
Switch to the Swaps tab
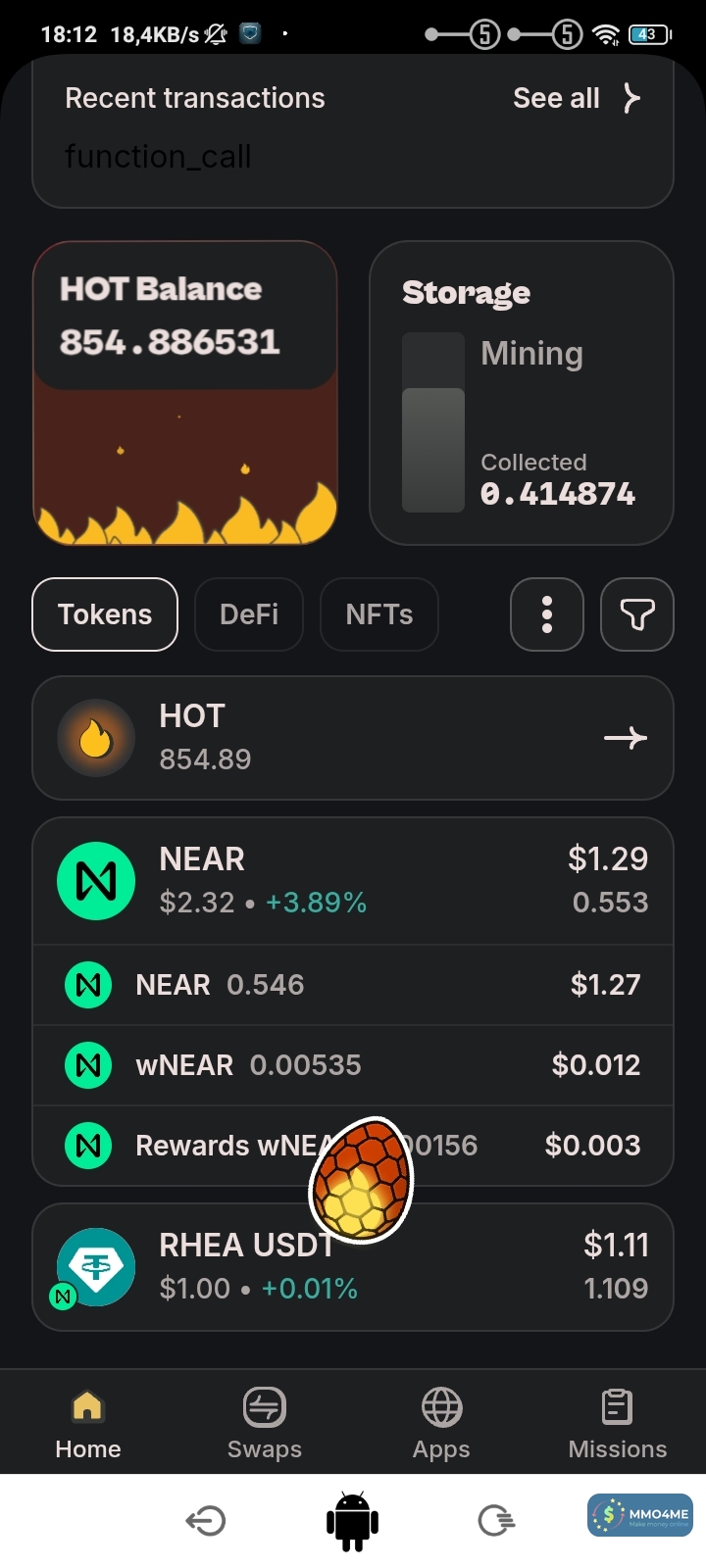[265, 1424]
